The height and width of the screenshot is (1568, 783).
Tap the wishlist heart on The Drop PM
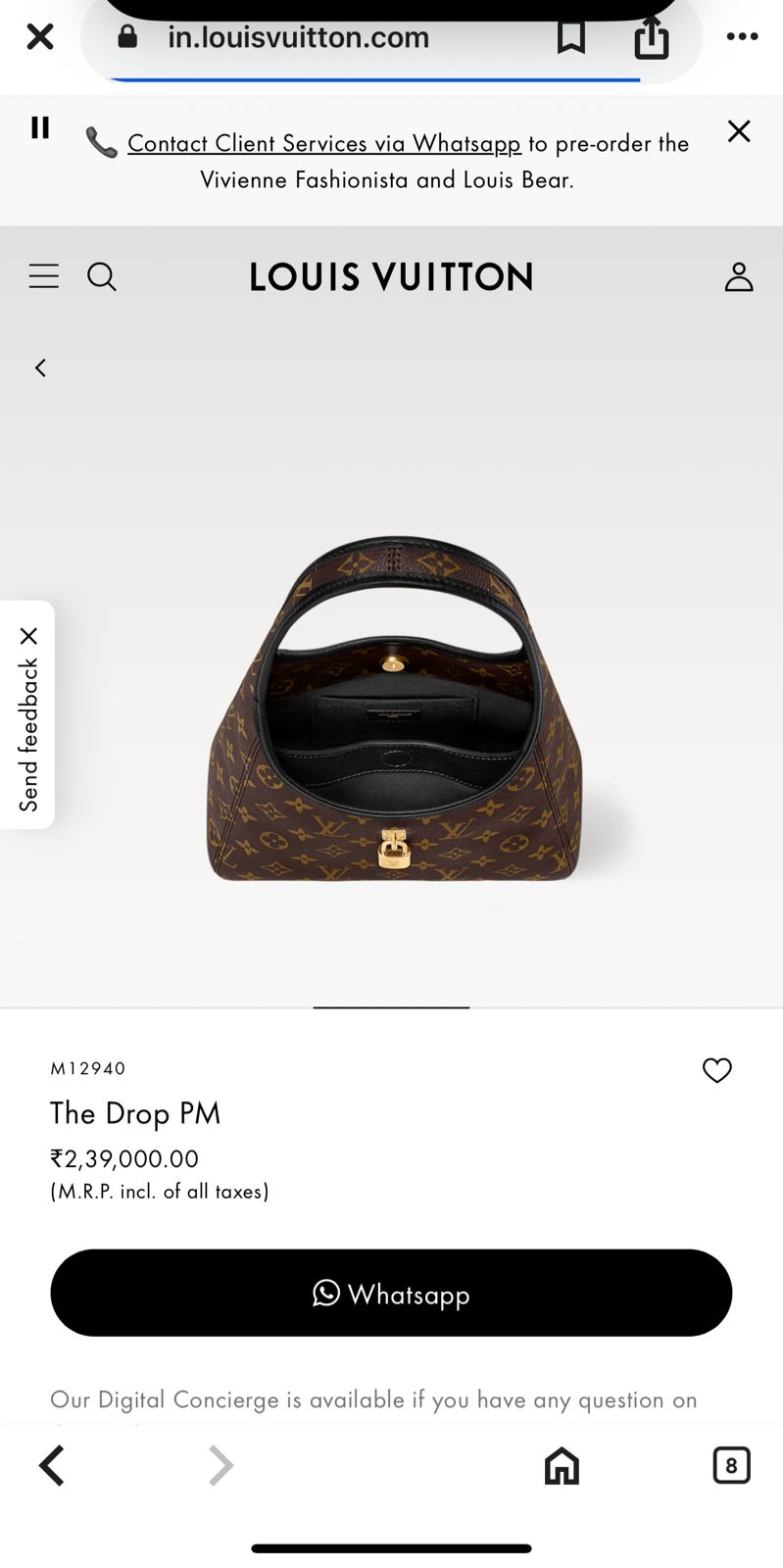pos(716,1071)
